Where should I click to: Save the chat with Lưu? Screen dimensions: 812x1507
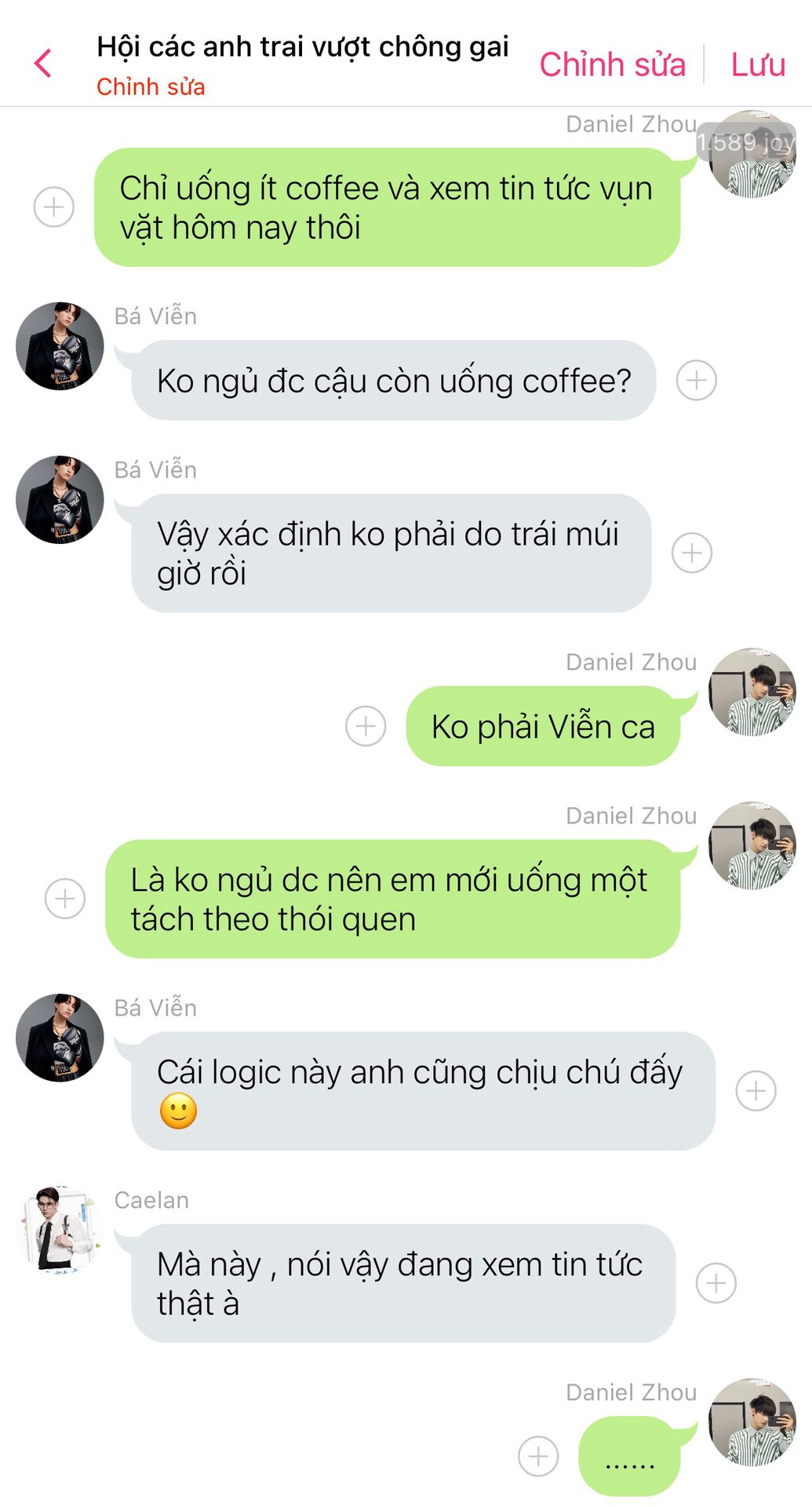coord(758,64)
